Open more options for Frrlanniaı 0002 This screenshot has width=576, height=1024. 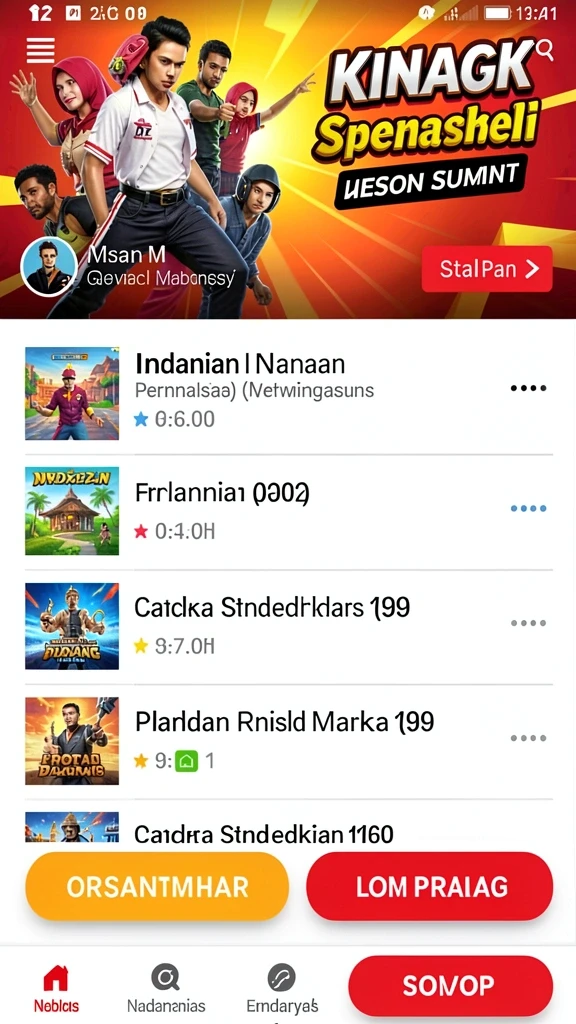click(528, 508)
